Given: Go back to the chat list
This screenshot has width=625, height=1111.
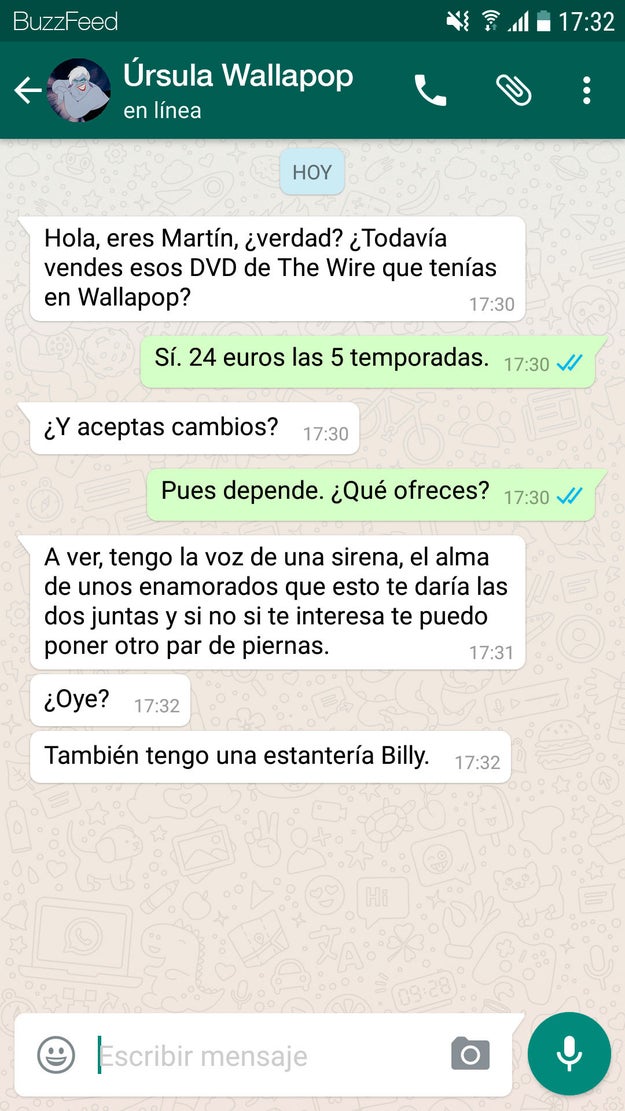Looking at the screenshot, I should 27,91.
